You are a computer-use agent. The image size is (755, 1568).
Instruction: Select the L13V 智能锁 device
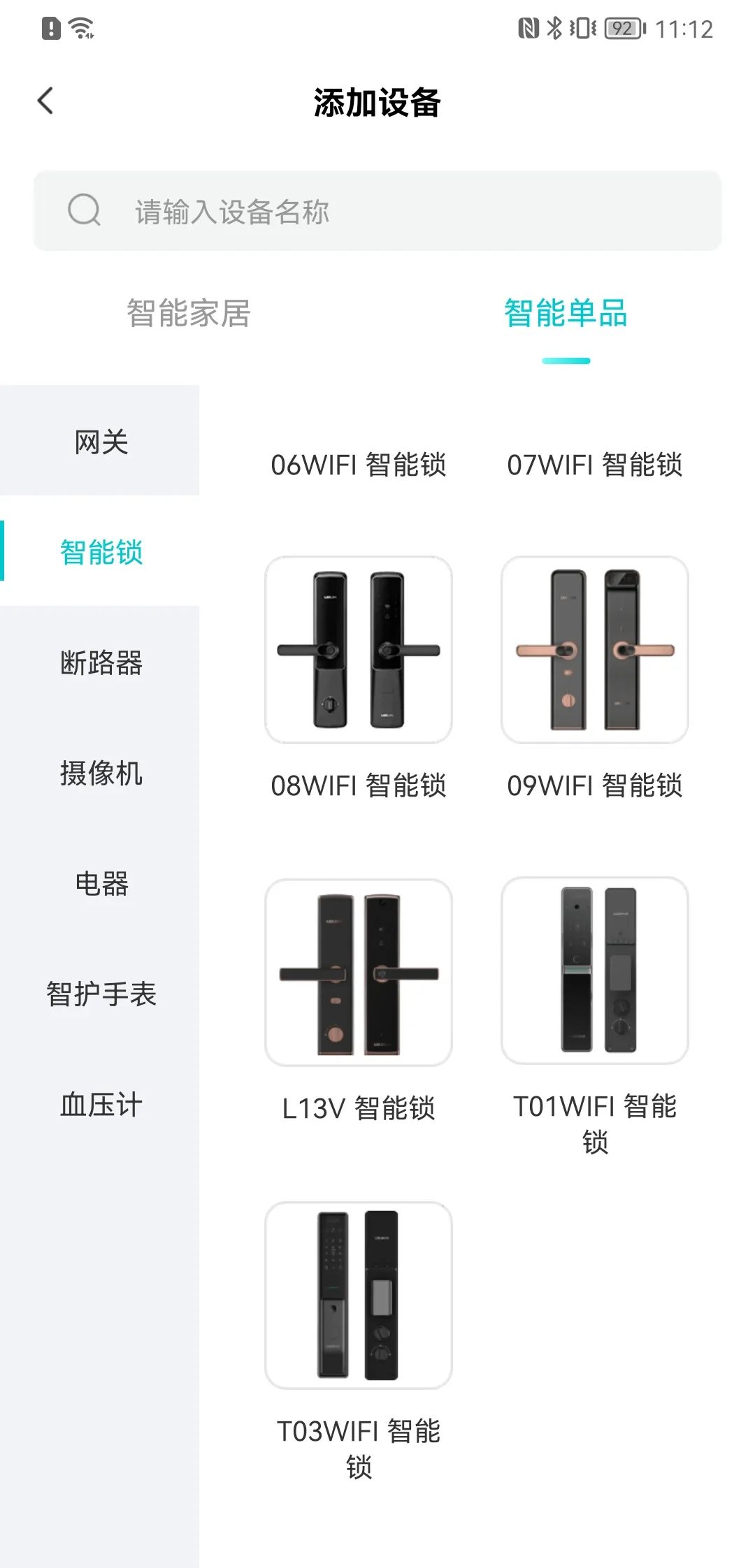358,973
